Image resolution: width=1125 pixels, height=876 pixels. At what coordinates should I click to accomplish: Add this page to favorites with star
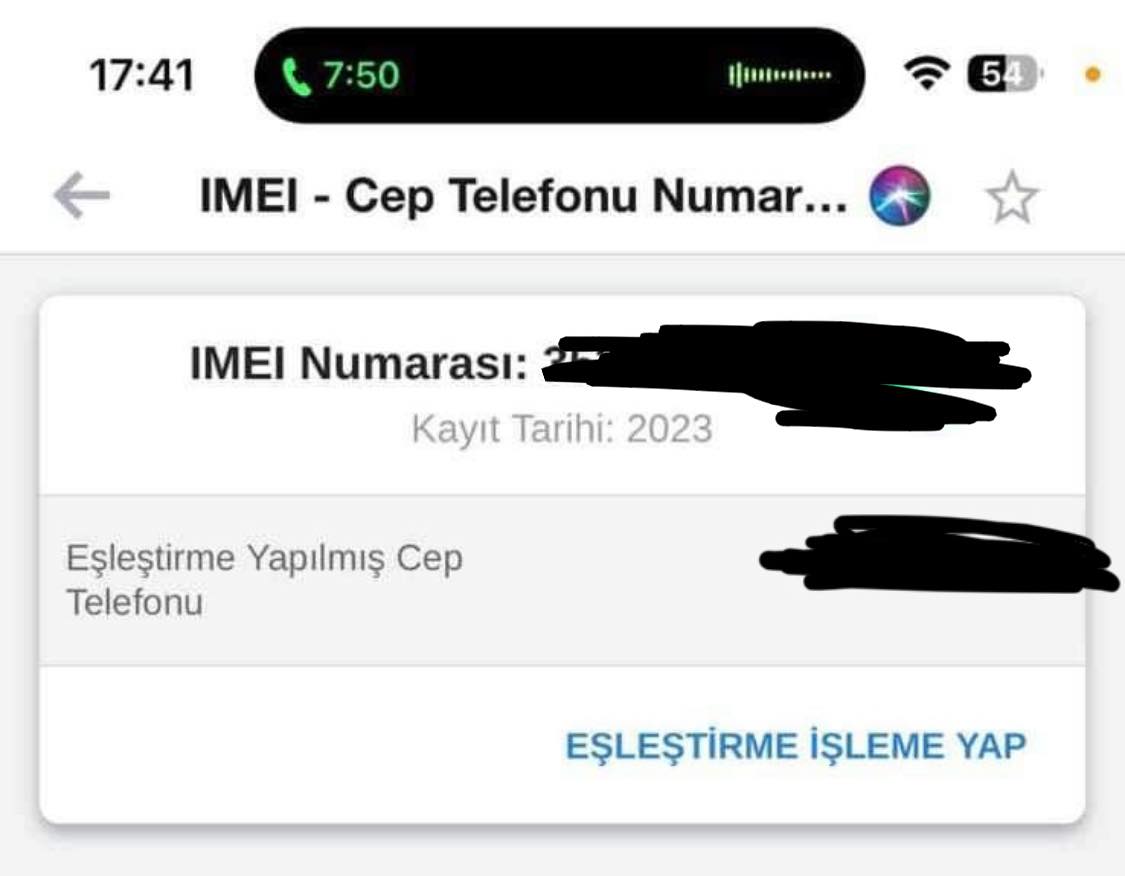click(x=1012, y=198)
